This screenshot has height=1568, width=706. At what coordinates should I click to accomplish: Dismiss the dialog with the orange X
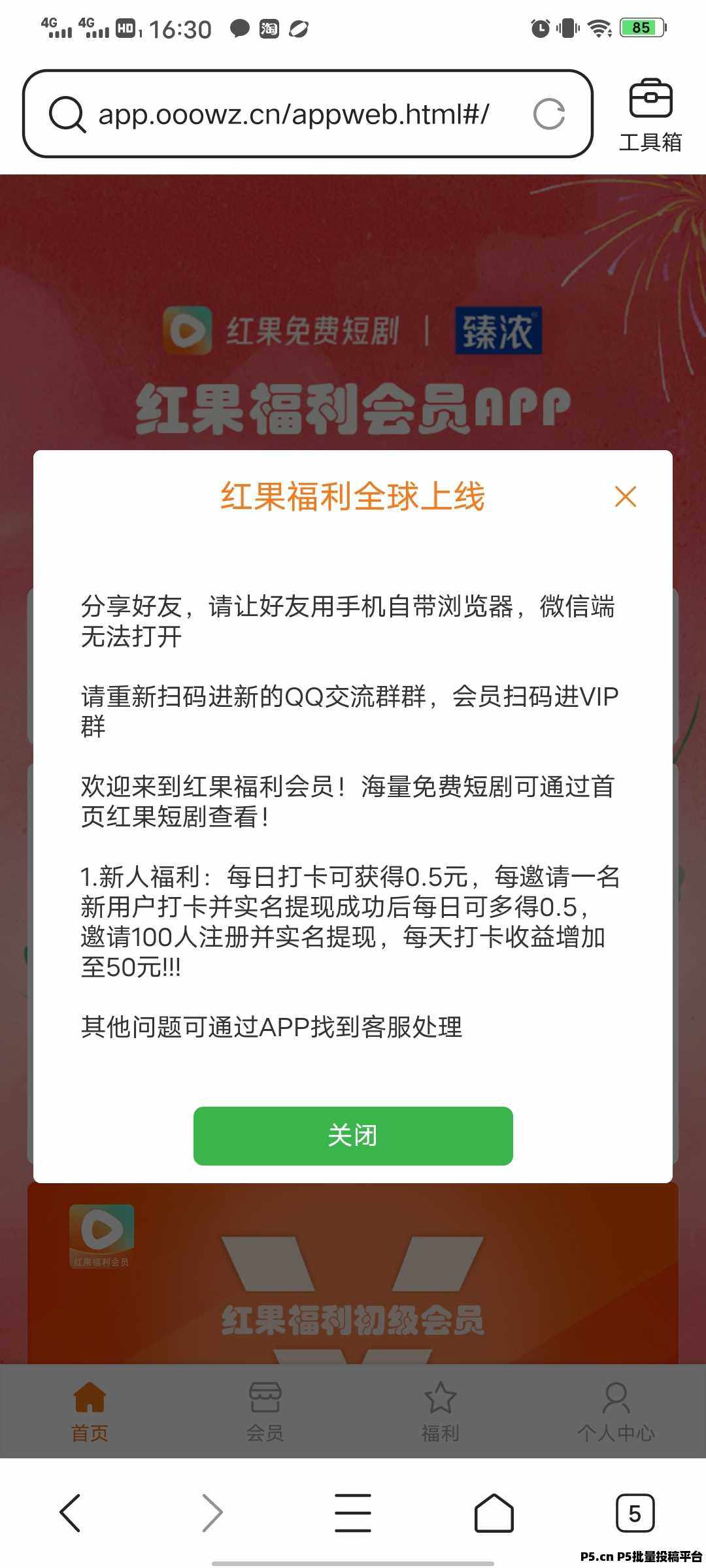tap(626, 497)
